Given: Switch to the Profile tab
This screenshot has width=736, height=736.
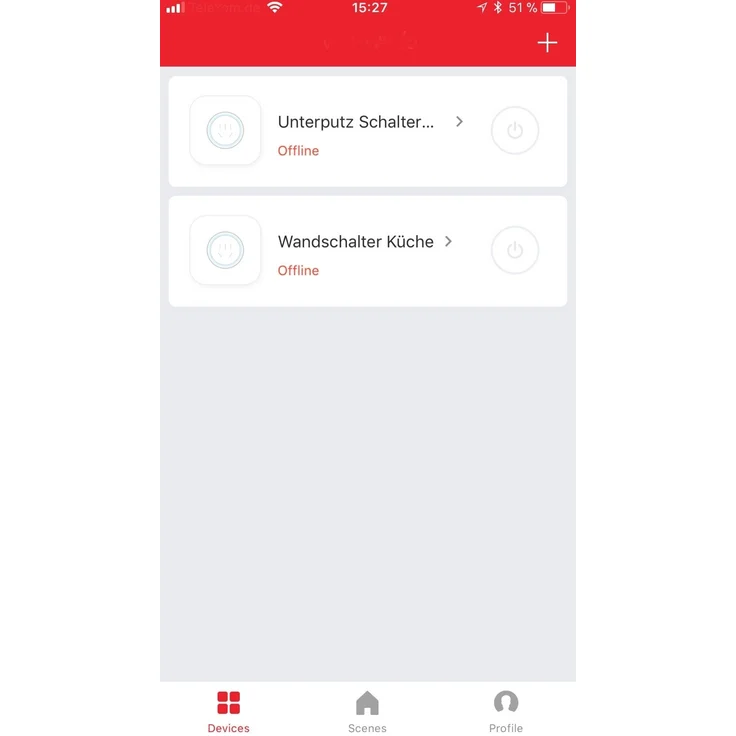Looking at the screenshot, I should point(506,711).
